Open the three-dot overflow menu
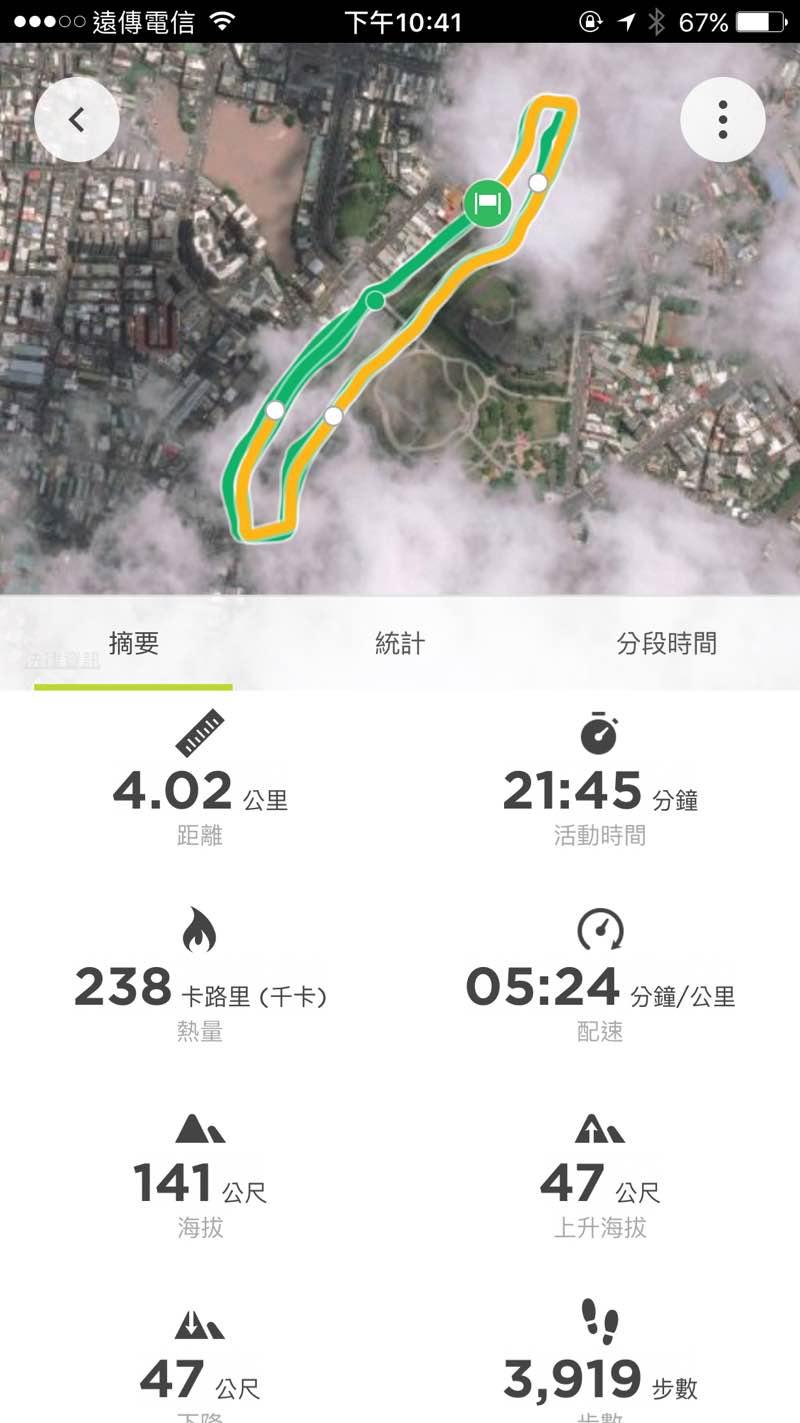Screen dimensions: 800x1423 coord(722,120)
